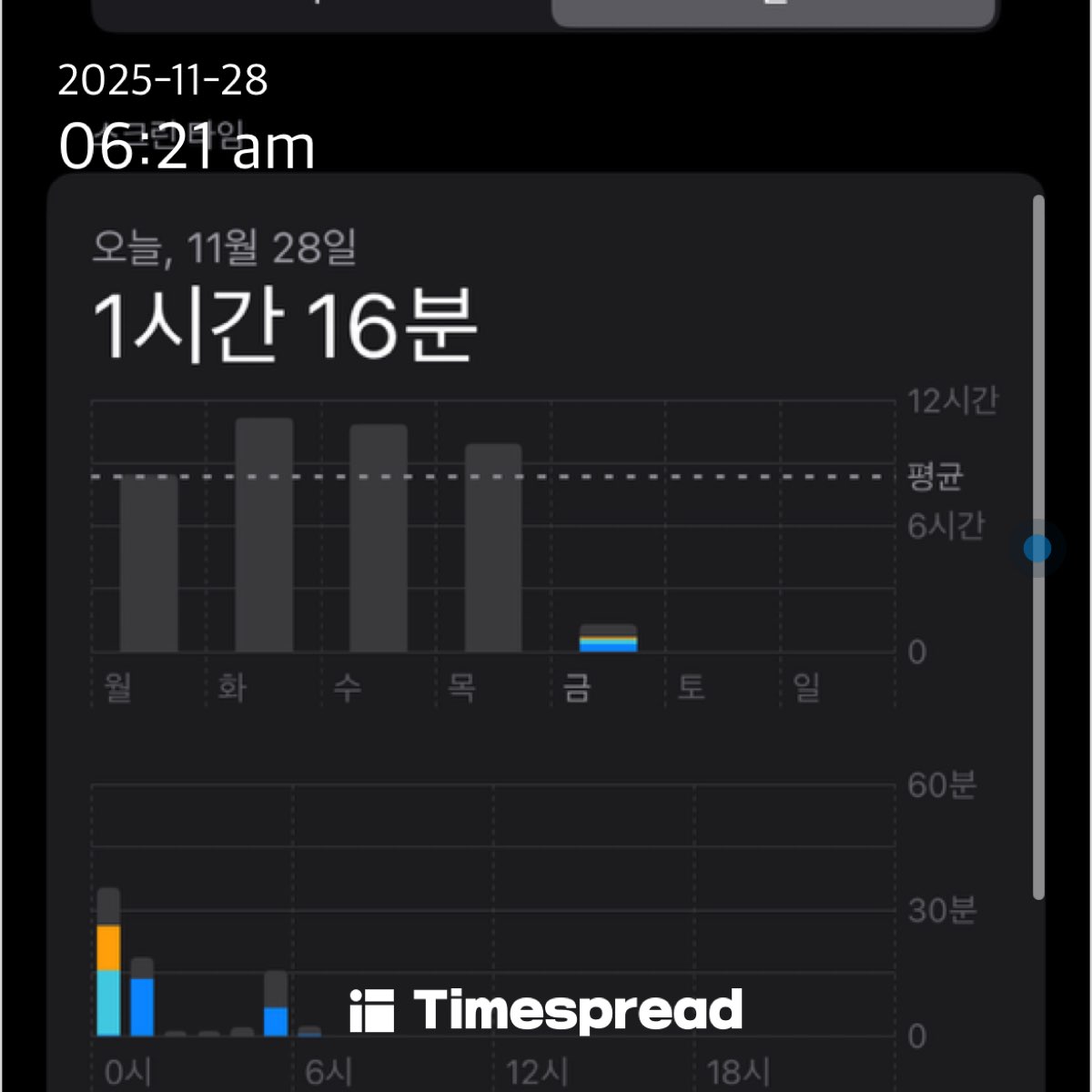Select Wednesday's (수) usage bar

click(379, 538)
